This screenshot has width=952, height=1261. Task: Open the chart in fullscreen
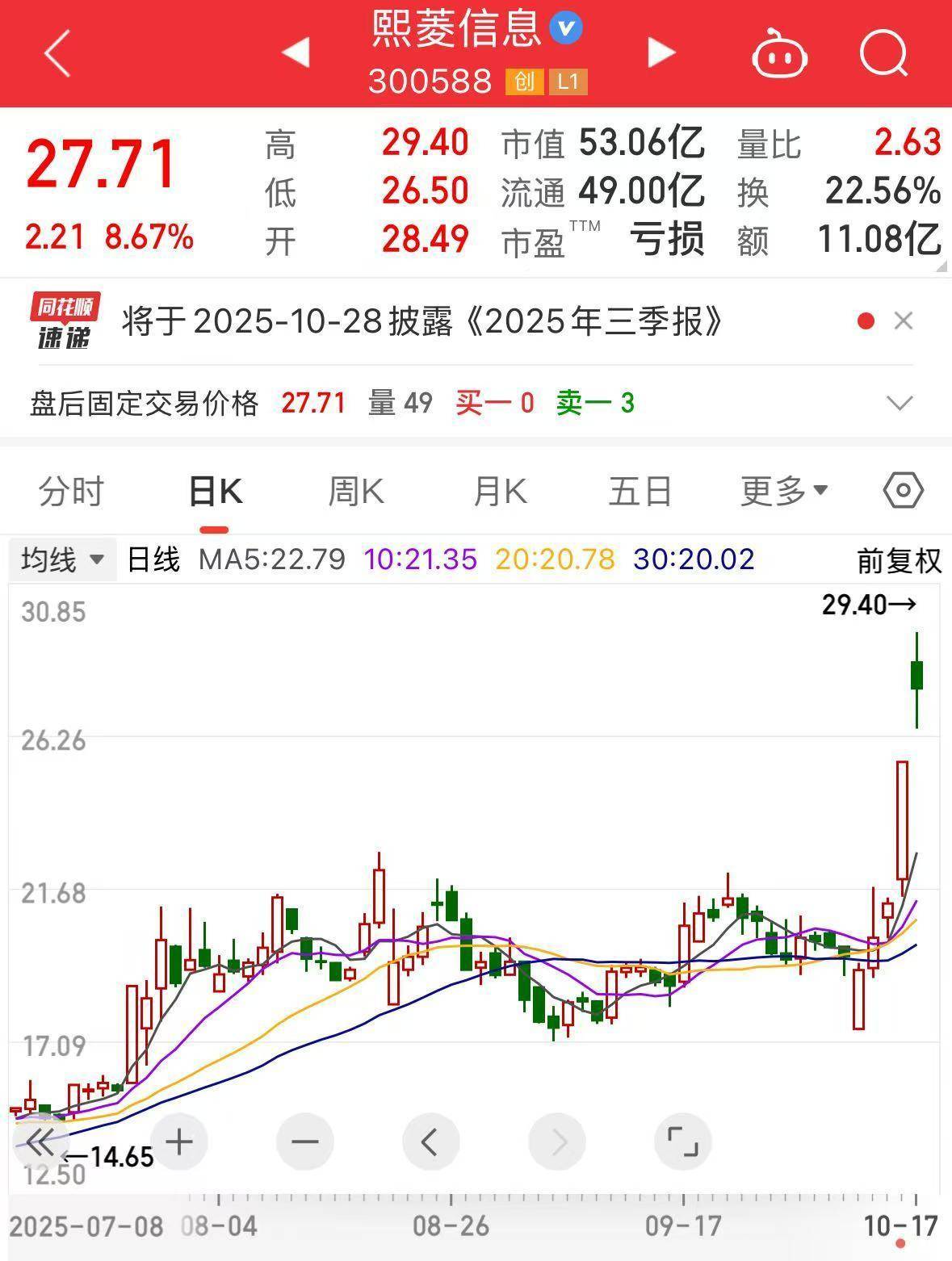[x=683, y=1142]
